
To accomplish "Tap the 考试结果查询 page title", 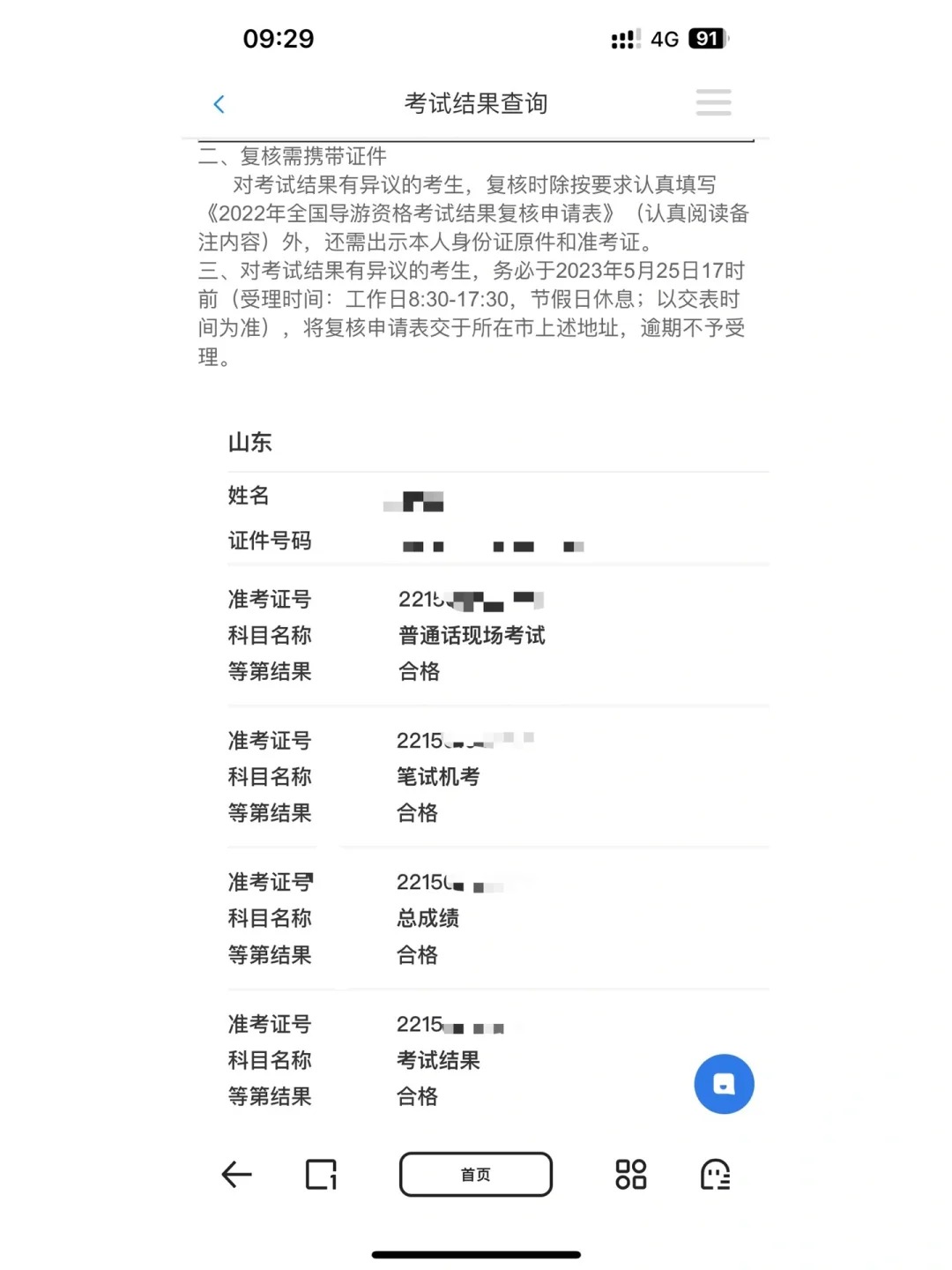I will pyautogui.click(x=476, y=103).
